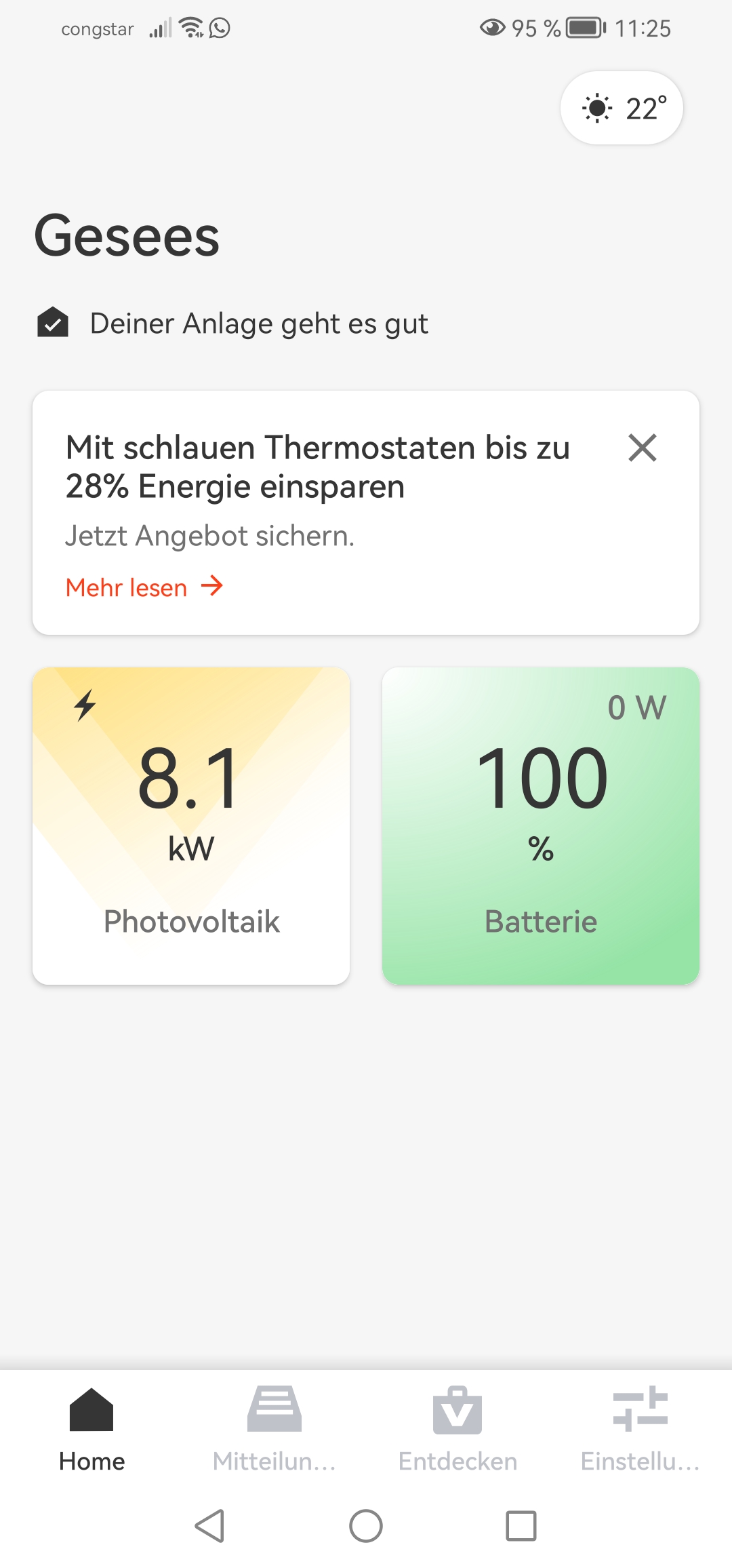Follow the Mehr lesen link
The width and height of the screenshot is (732, 1568).
pyautogui.click(x=144, y=587)
